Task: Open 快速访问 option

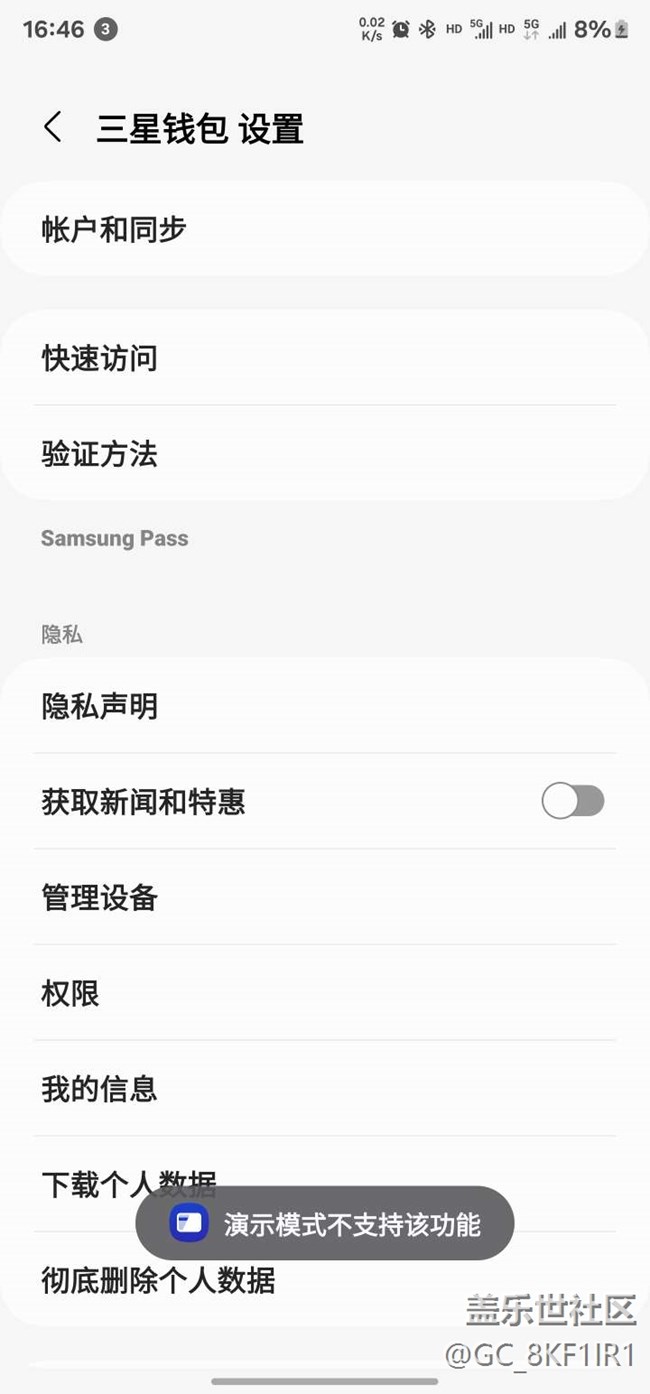Action: coord(325,358)
